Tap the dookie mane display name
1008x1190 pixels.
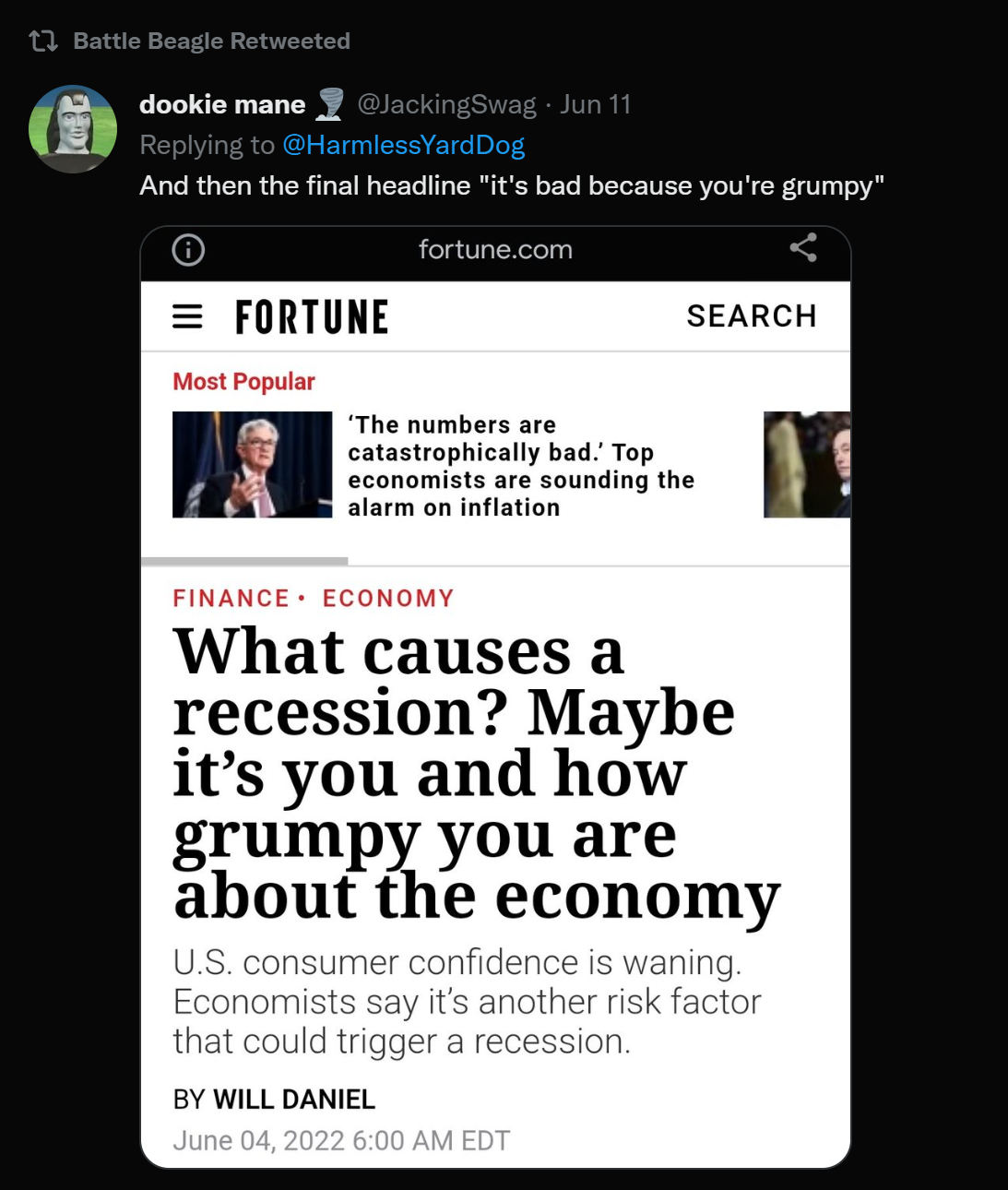[222, 104]
